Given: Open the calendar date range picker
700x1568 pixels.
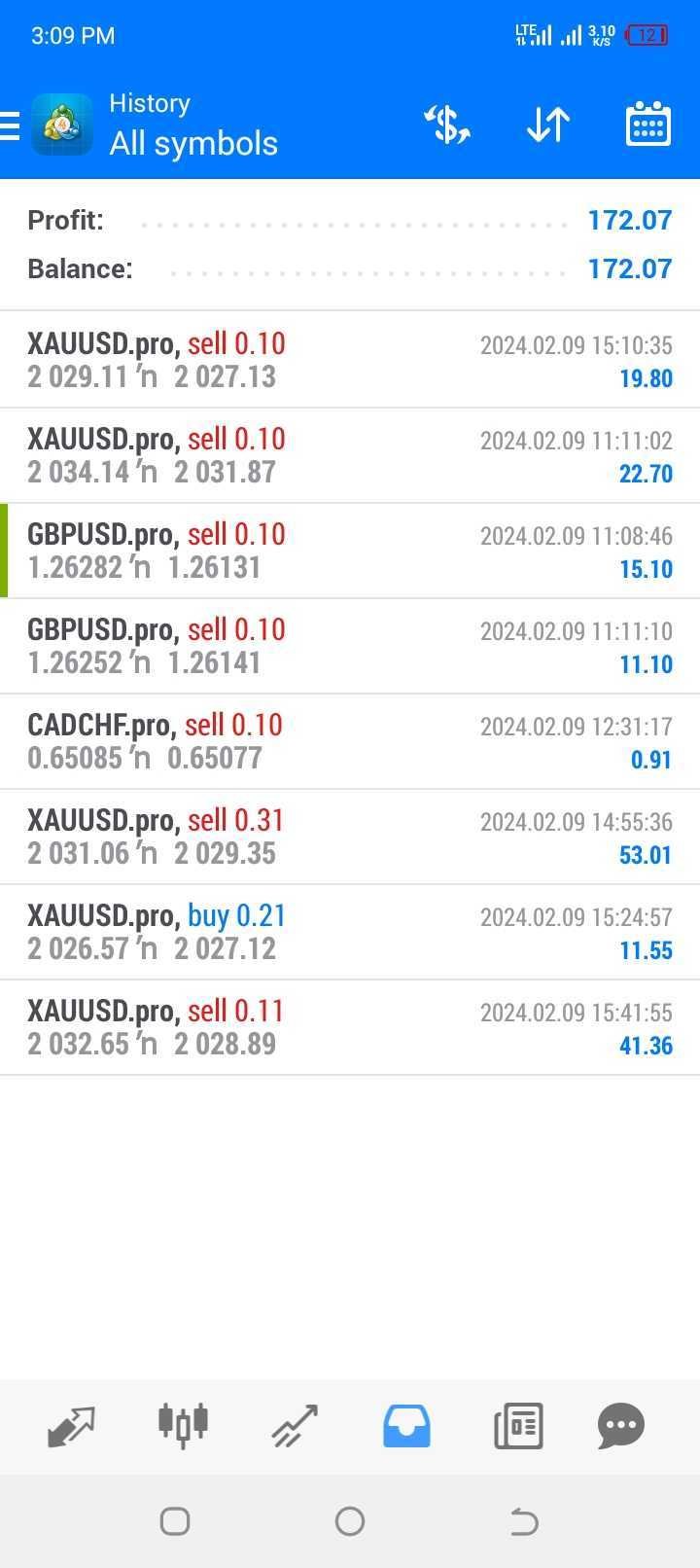Looking at the screenshot, I should pyautogui.click(x=648, y=125).
